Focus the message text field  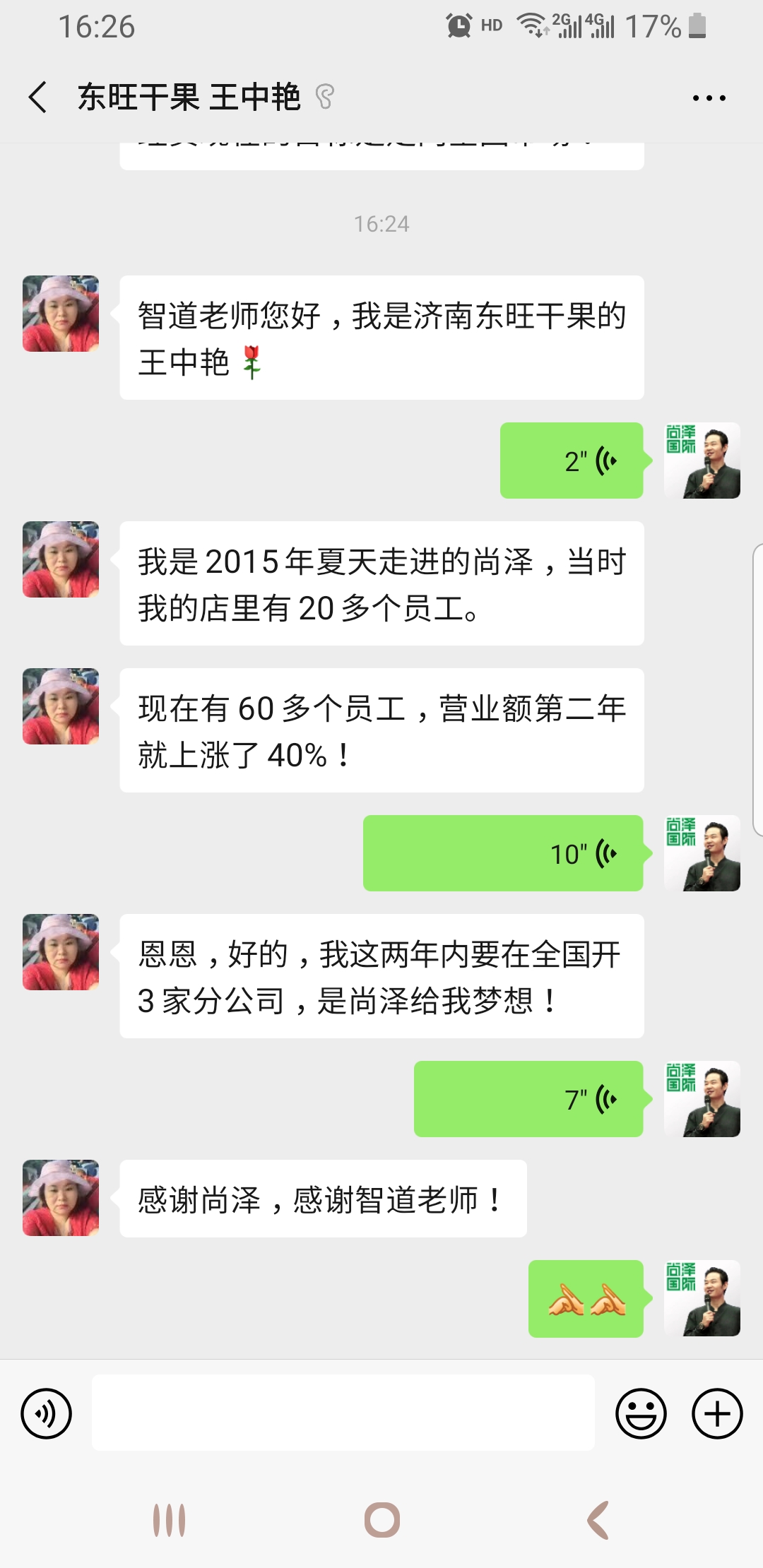pyautogui.click(x=343, y=1413)
